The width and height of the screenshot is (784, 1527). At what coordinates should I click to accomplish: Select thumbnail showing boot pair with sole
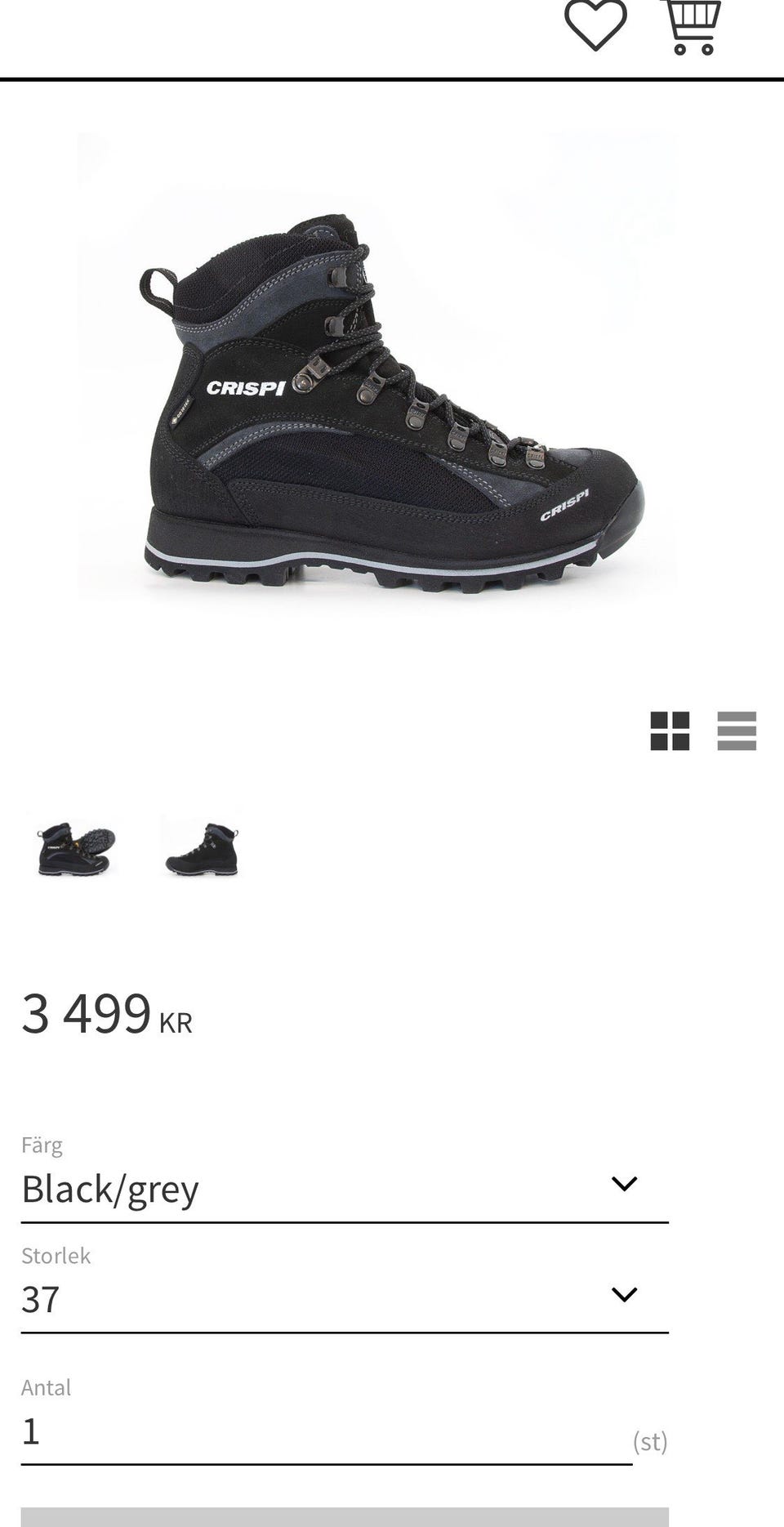tap(73, 847)
